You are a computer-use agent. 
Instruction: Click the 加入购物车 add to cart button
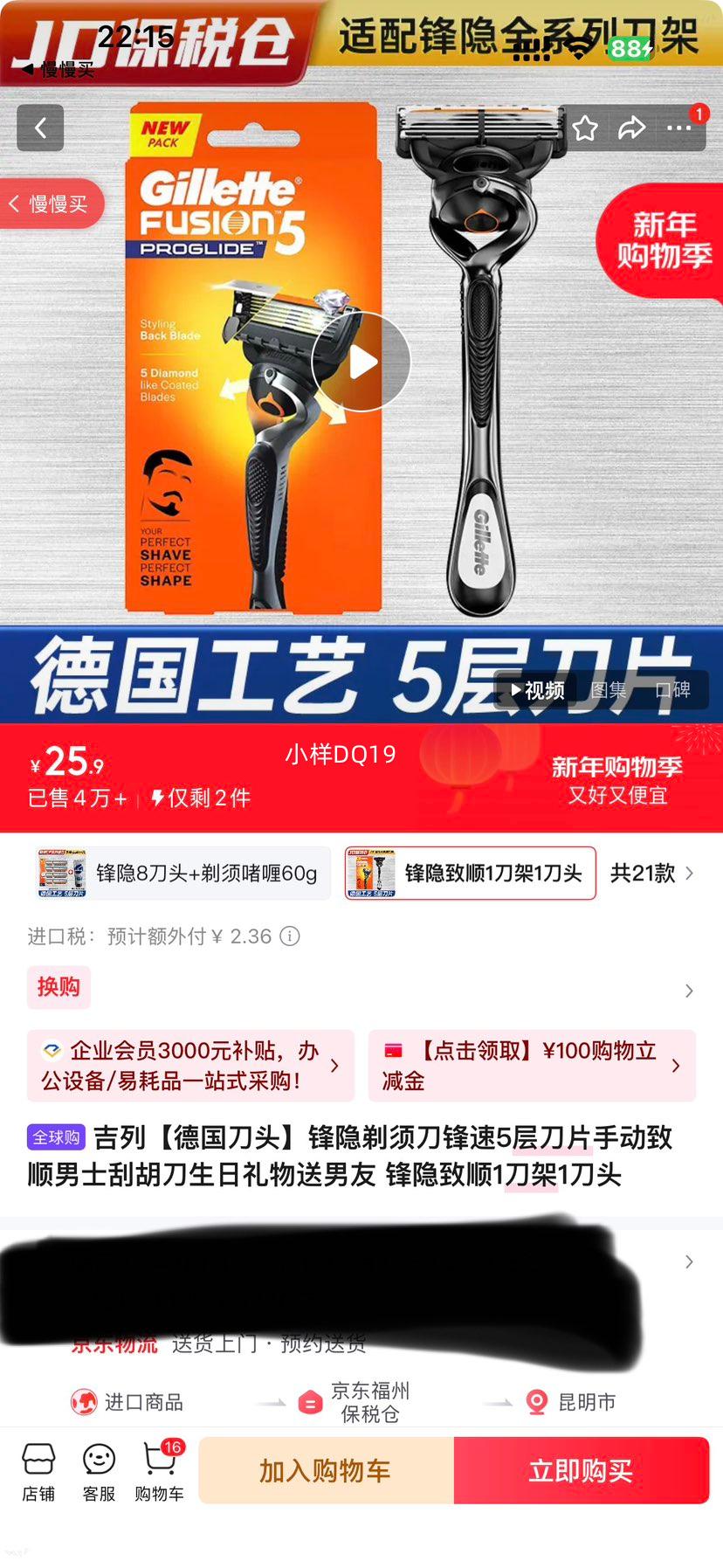point(326,1470)
